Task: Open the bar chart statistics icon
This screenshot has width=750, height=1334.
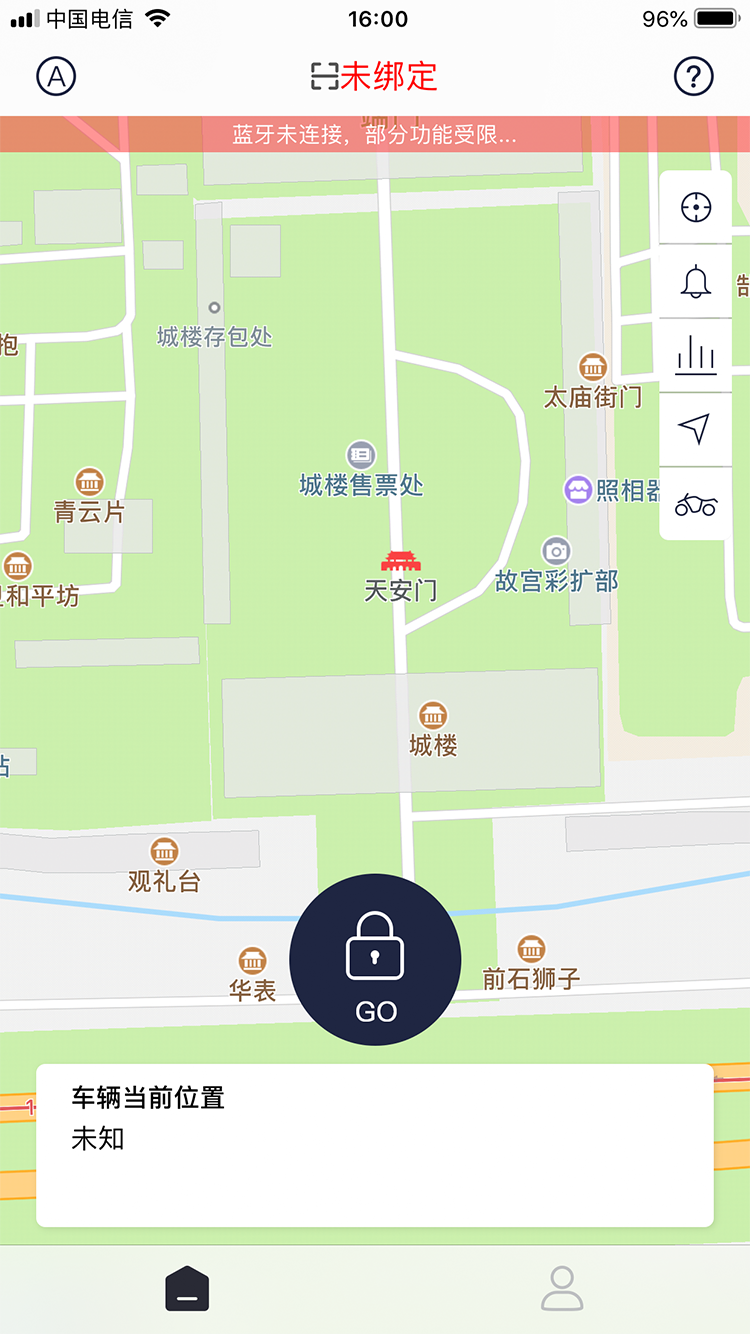Action: pos(695,355)
